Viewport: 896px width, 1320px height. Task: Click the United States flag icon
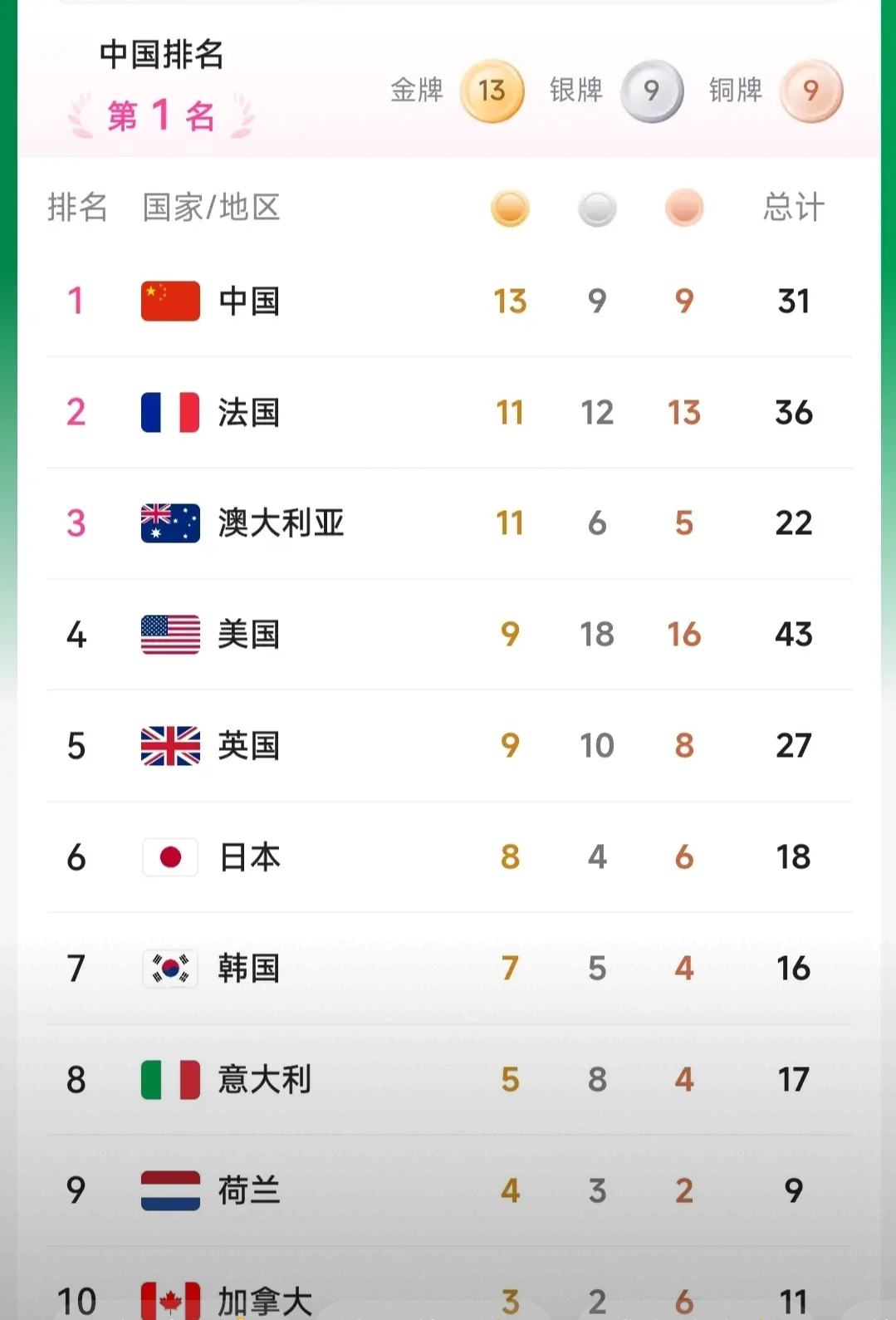pyautogui.click(x=169, y=634)
